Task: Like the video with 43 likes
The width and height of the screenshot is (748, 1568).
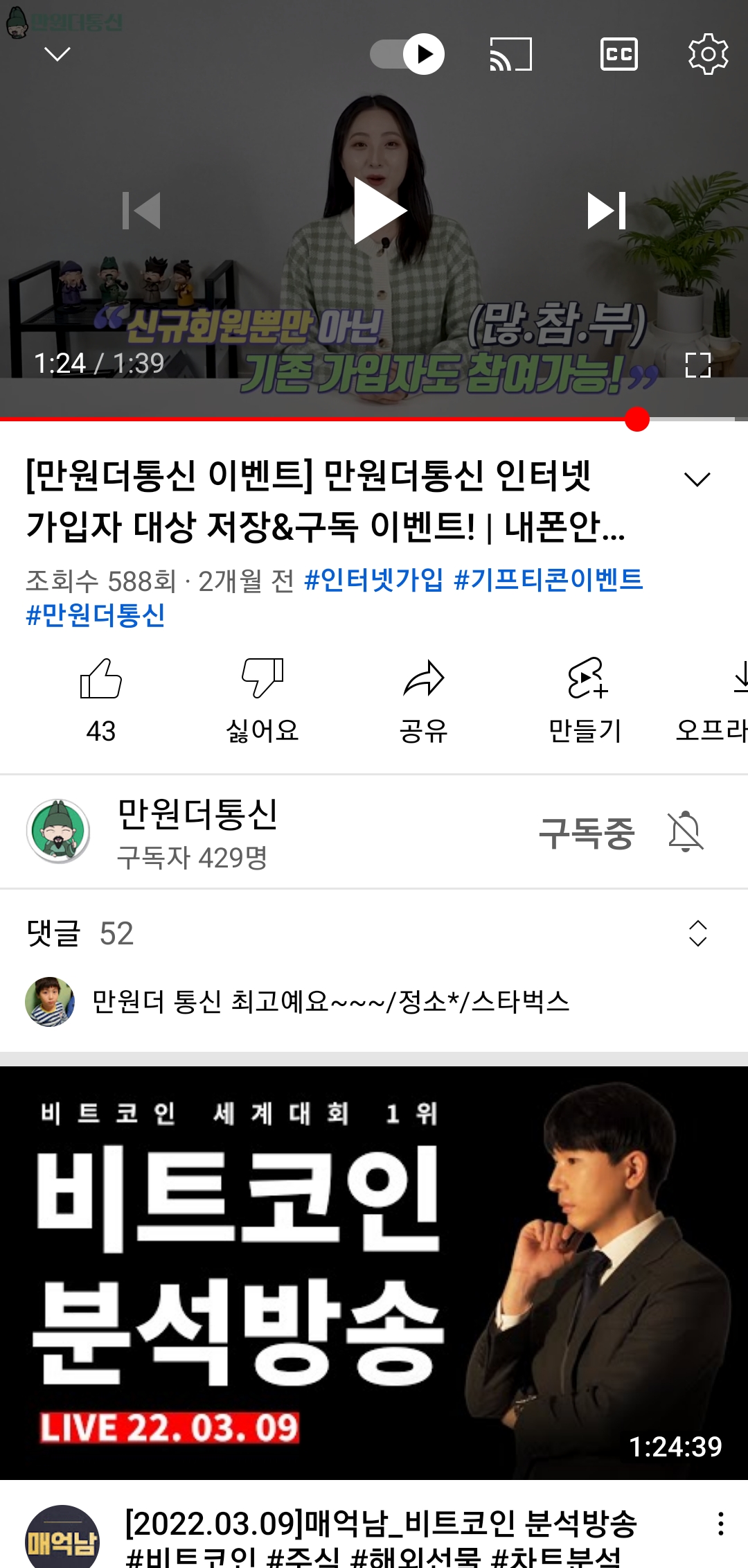Action: [x=101, y=698]
